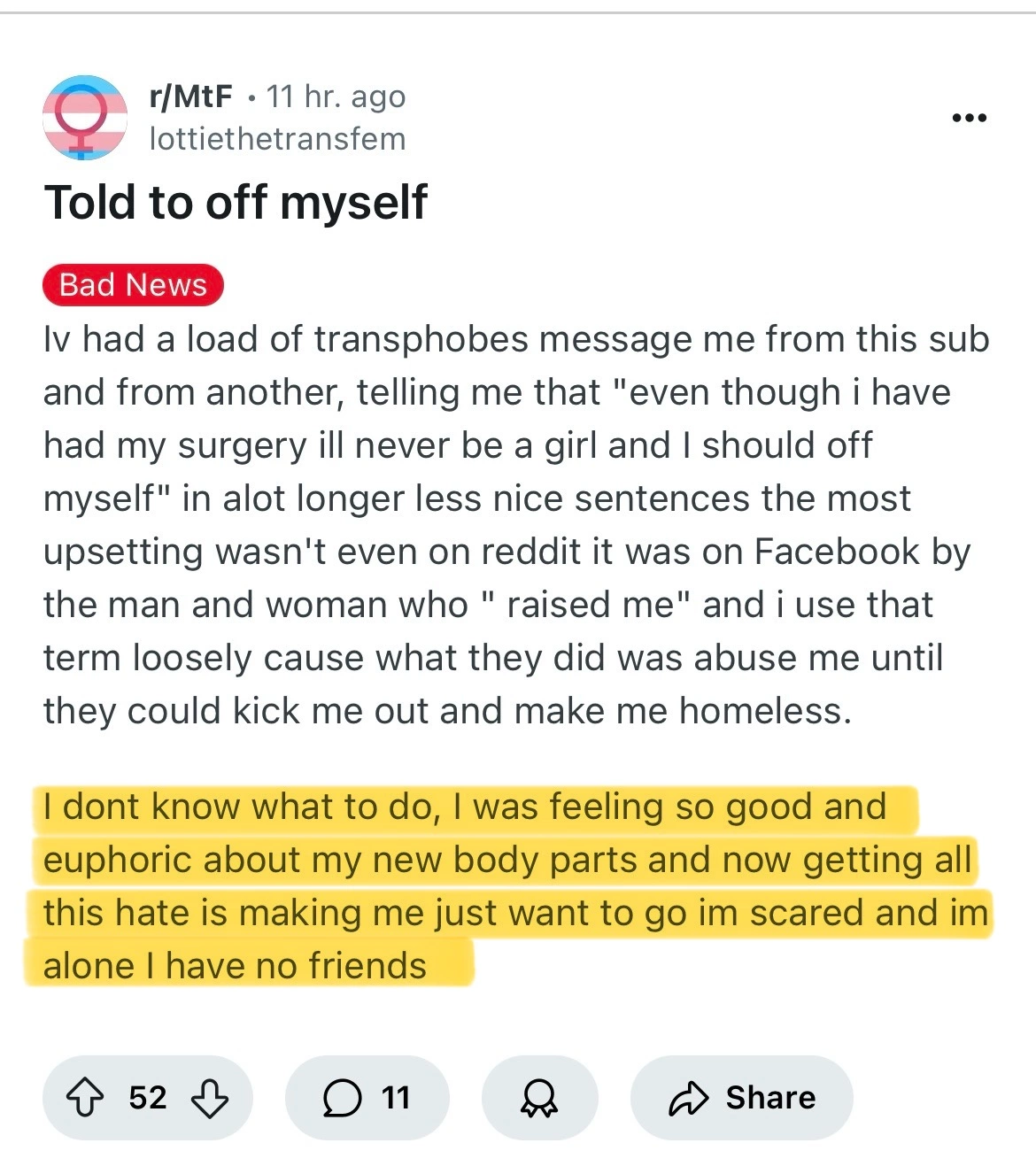Viewport: 1036px width, 1174px height.
Task: Open the post's three-dot overflow menu
Action: coord(970,118)
